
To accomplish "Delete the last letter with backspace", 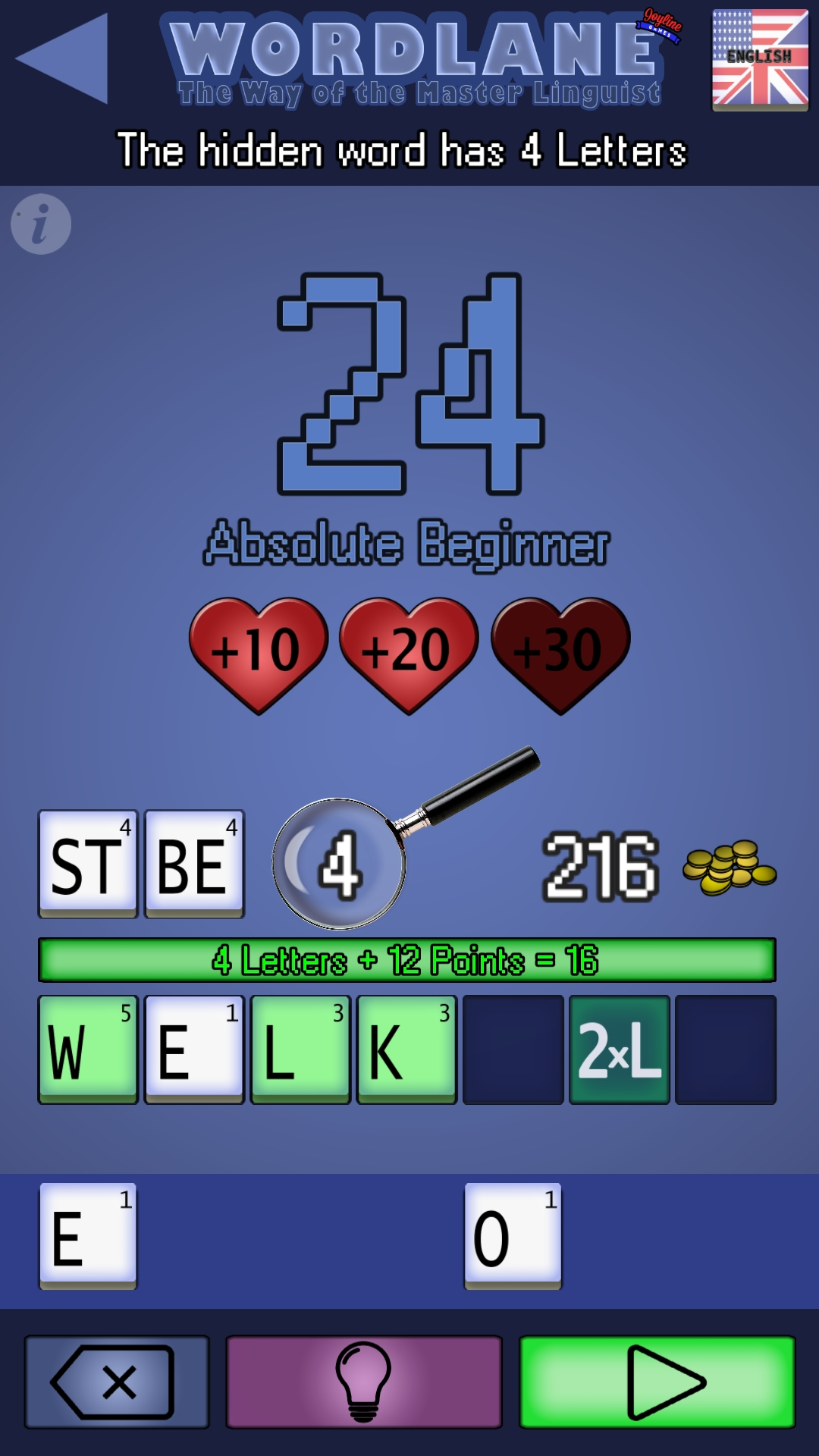I will click(117, 1382).
